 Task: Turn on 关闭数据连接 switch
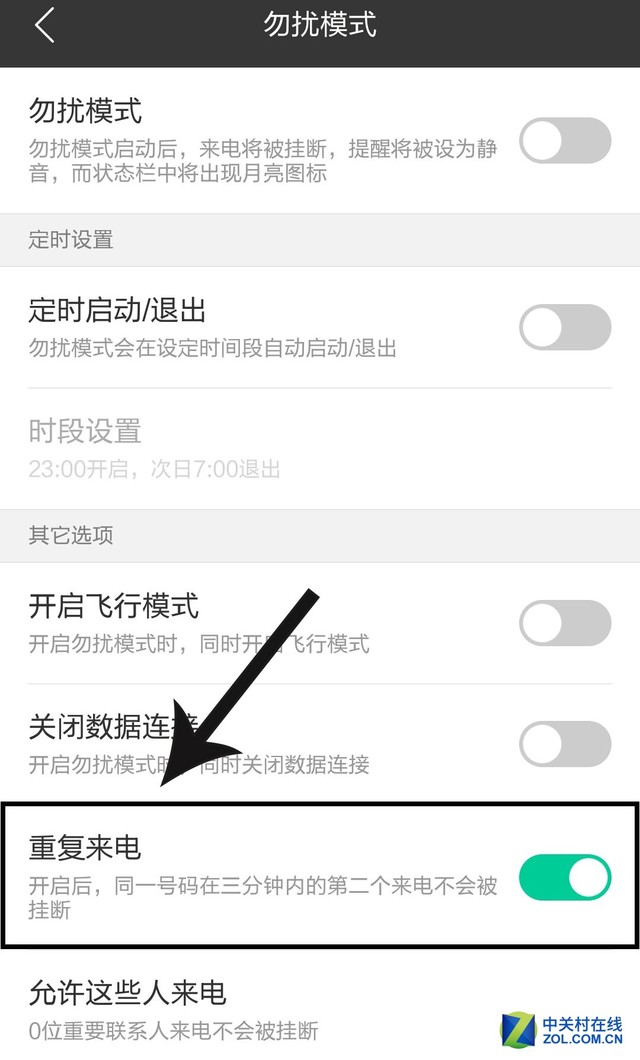(x=564, y=744)
